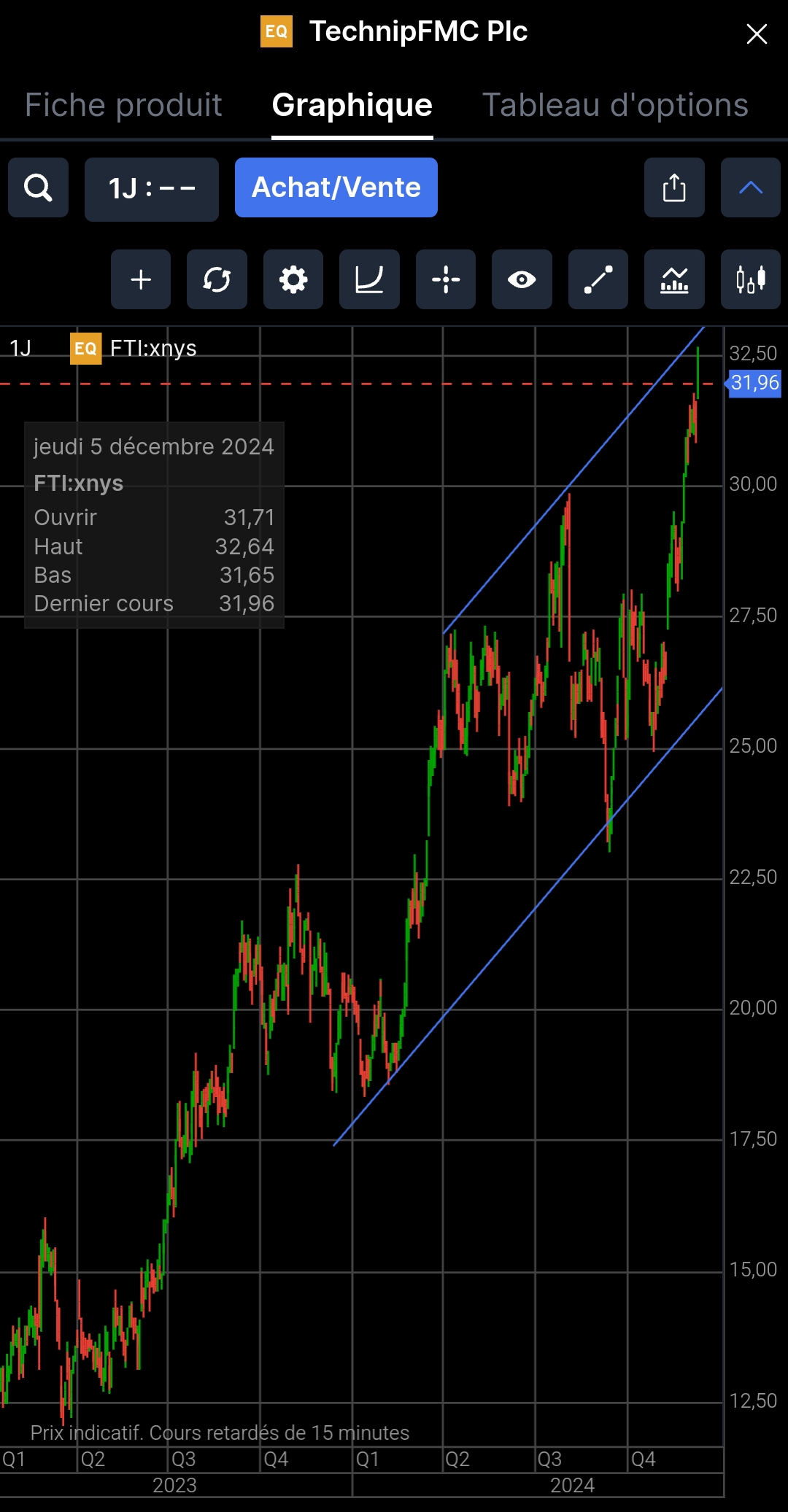This screenshot has height=1512, width=788.
Task: Open the curve scale tool
Action: click(369, 279)
